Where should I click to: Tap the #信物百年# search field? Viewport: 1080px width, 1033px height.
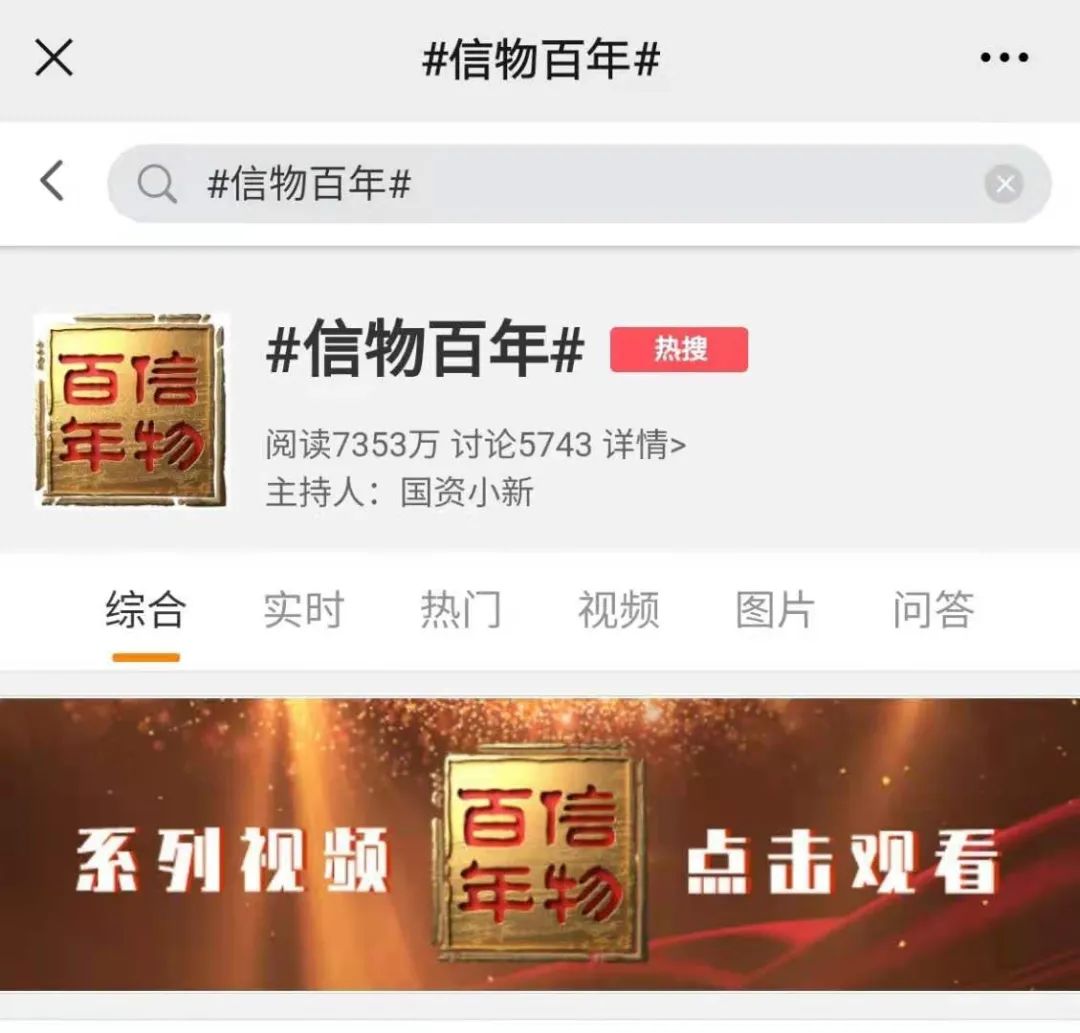[560, 184]
